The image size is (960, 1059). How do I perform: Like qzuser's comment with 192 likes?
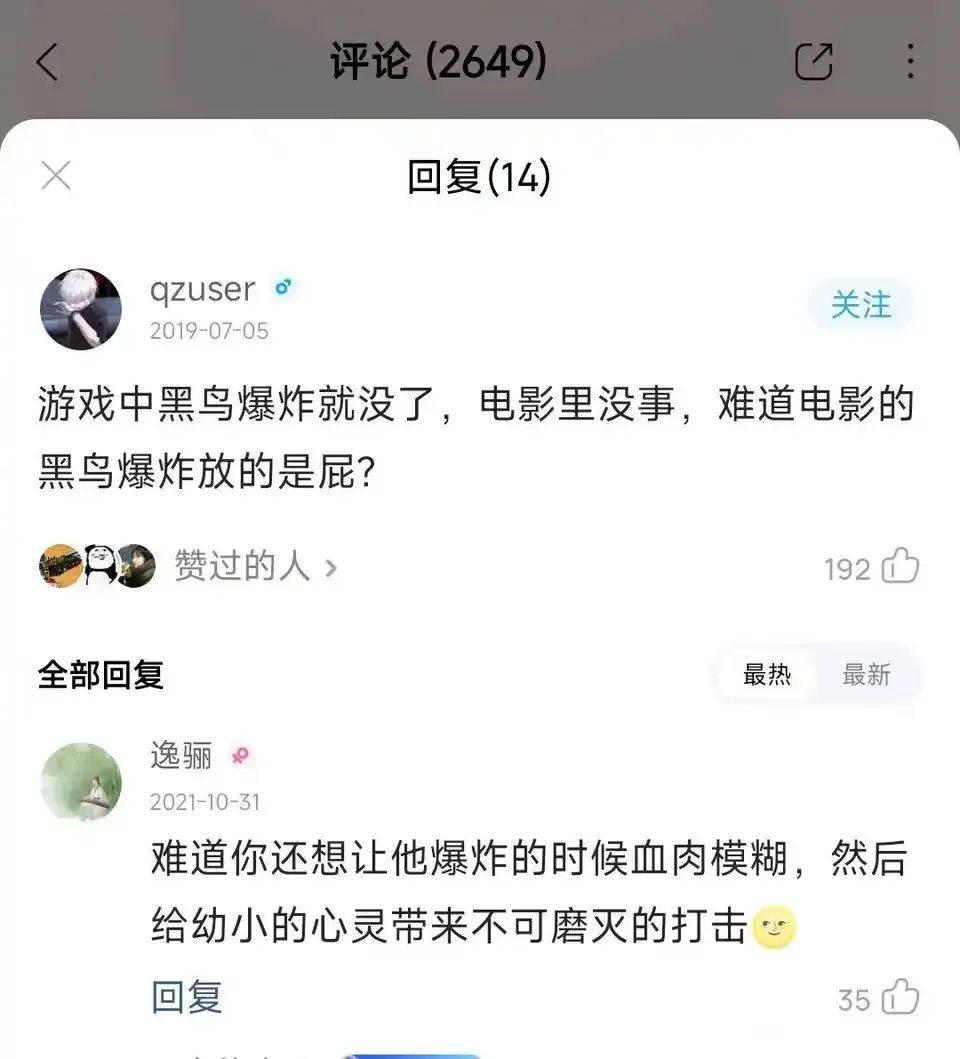pos(900,567)
